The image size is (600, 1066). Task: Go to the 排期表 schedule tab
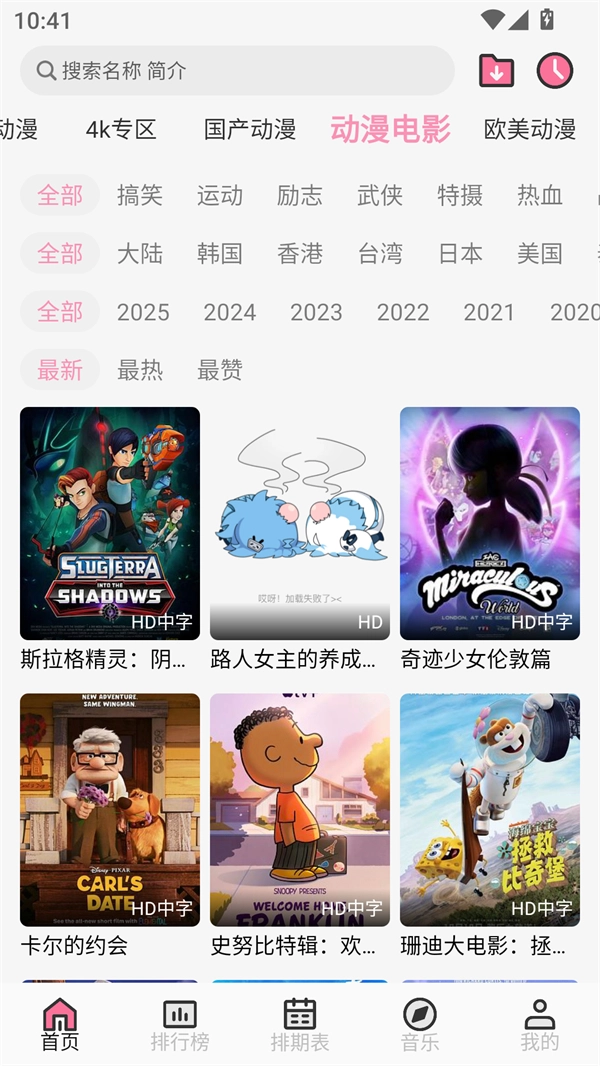click(x=300, y=1025)
